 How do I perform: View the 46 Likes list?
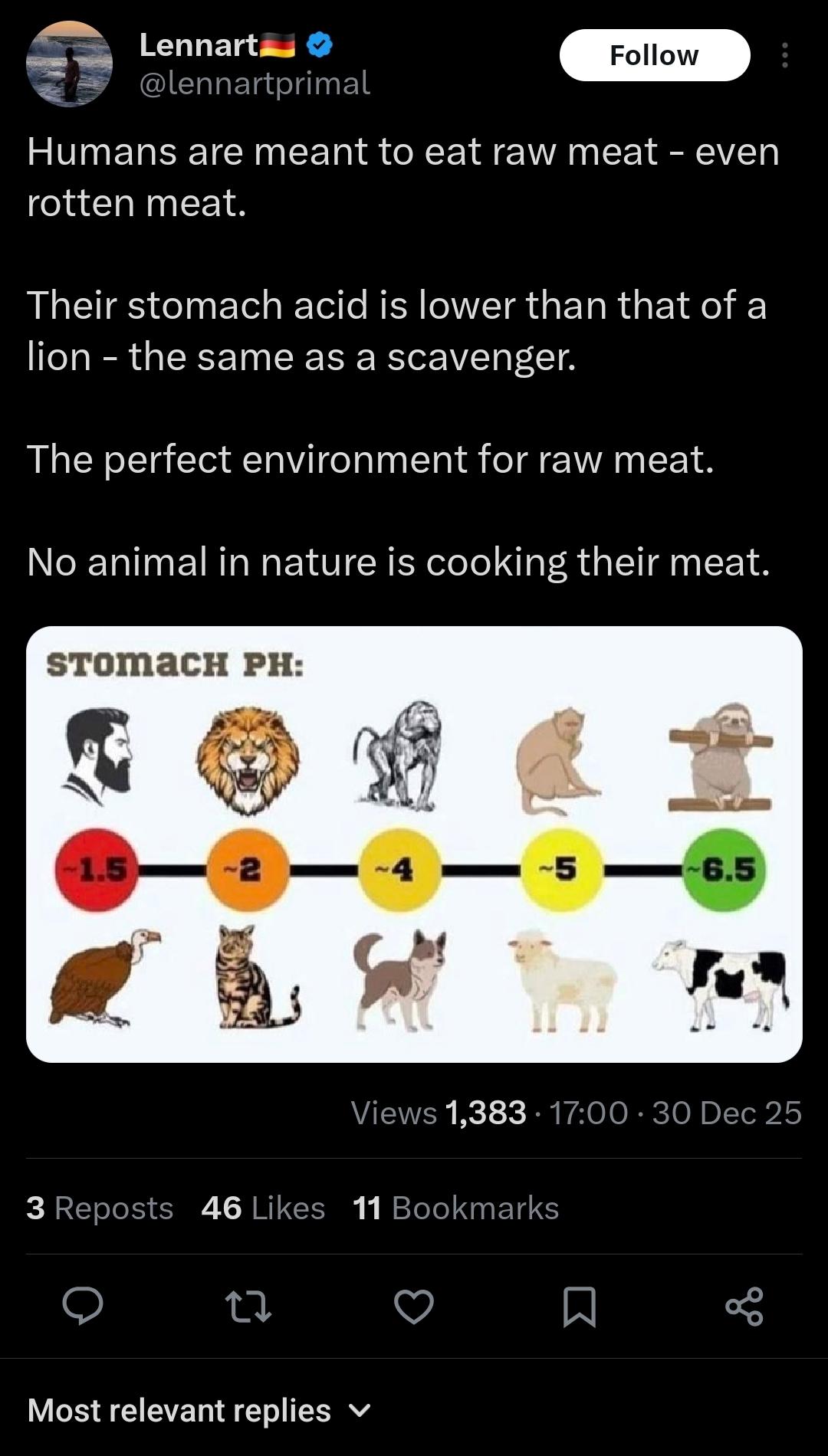tap(263, 1208)
